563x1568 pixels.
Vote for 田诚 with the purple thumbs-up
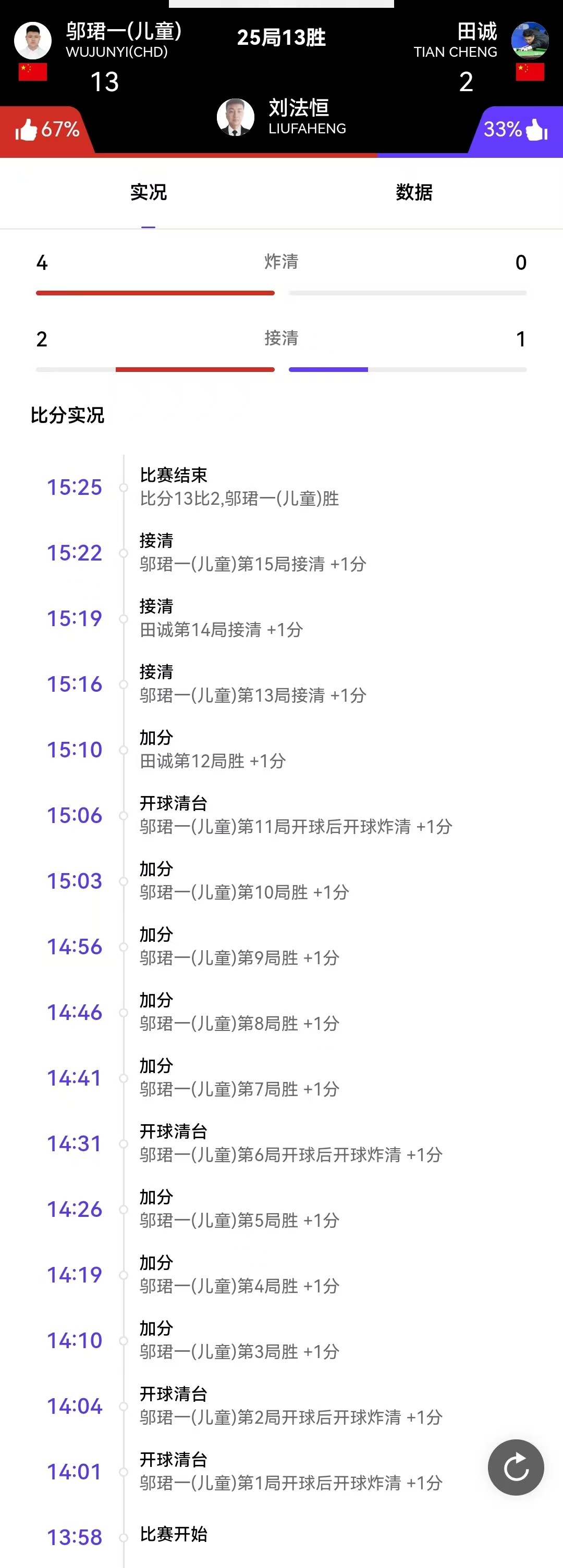[x=536, y=130]
